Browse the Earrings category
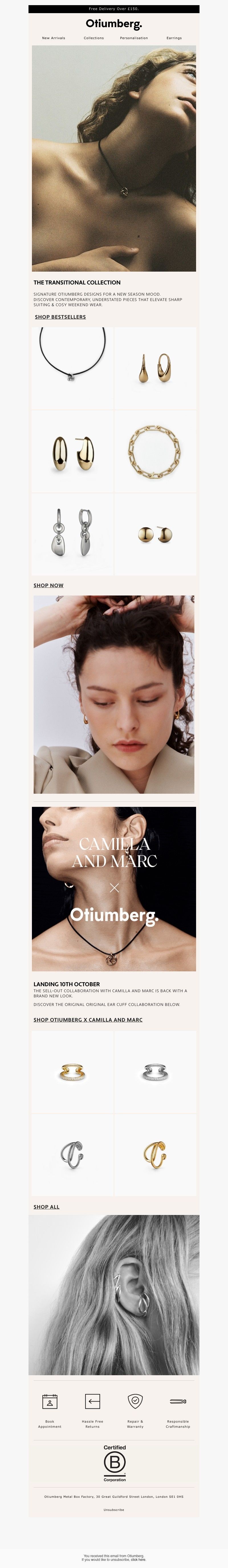 (174, 38)
